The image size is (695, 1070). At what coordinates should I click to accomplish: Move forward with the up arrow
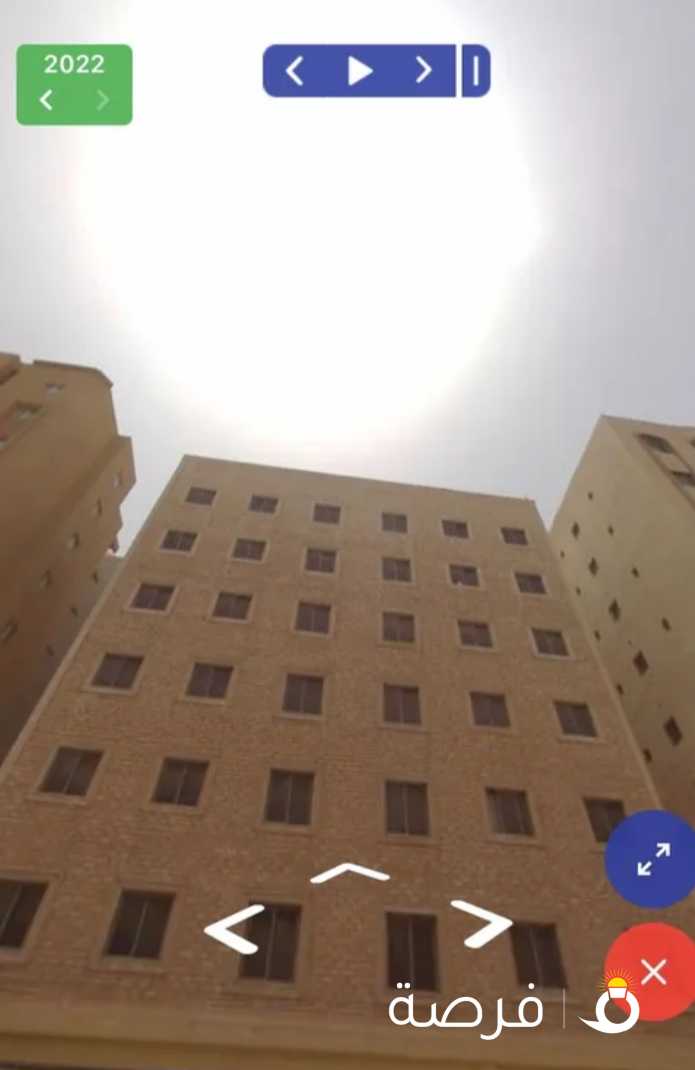click(x=349, y=873)
